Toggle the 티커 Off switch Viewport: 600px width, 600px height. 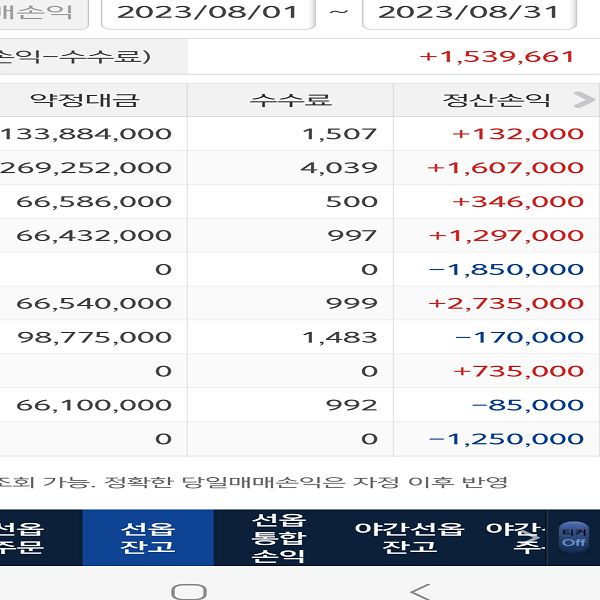click(x=574, y=537)
